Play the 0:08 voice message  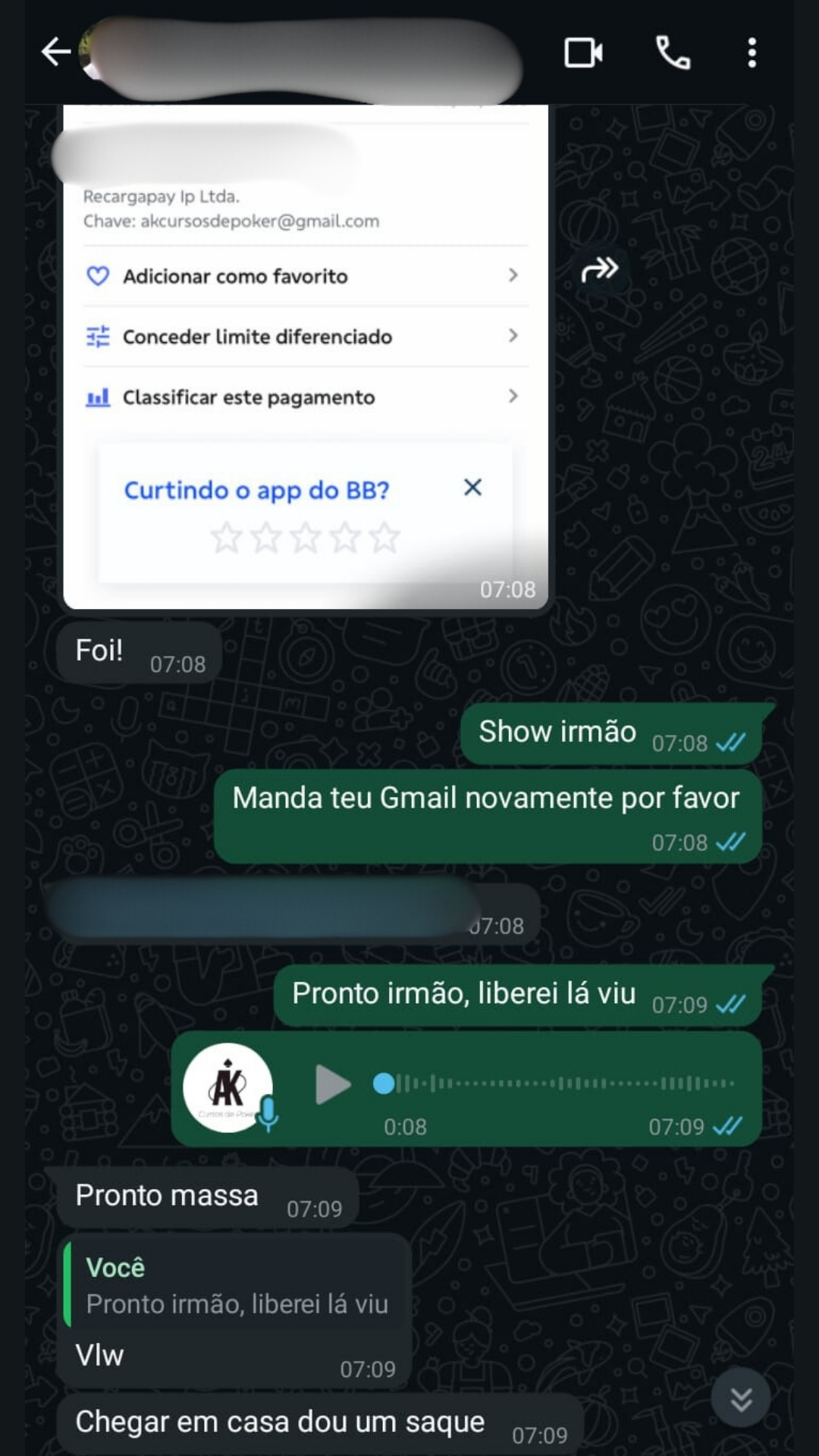point(332,1084)
